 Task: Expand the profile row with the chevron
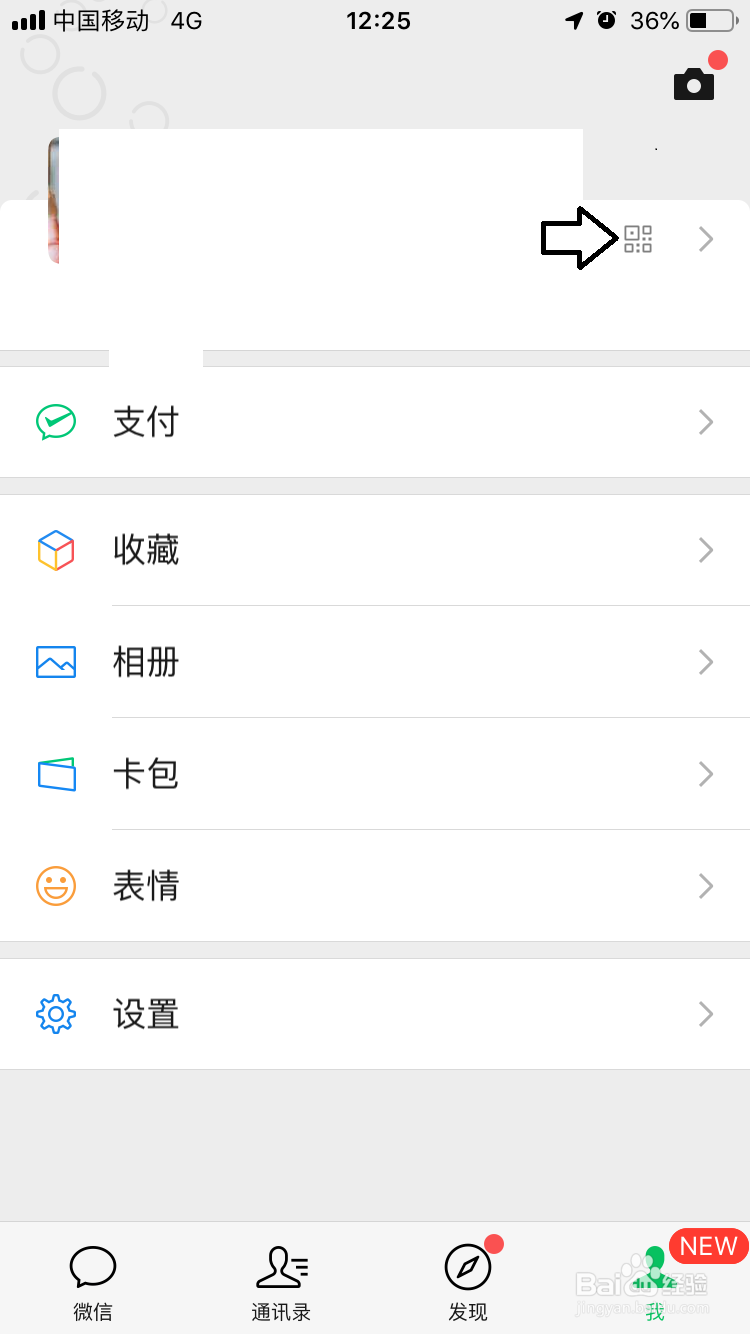pyautogui.click(x=706, y=238)
